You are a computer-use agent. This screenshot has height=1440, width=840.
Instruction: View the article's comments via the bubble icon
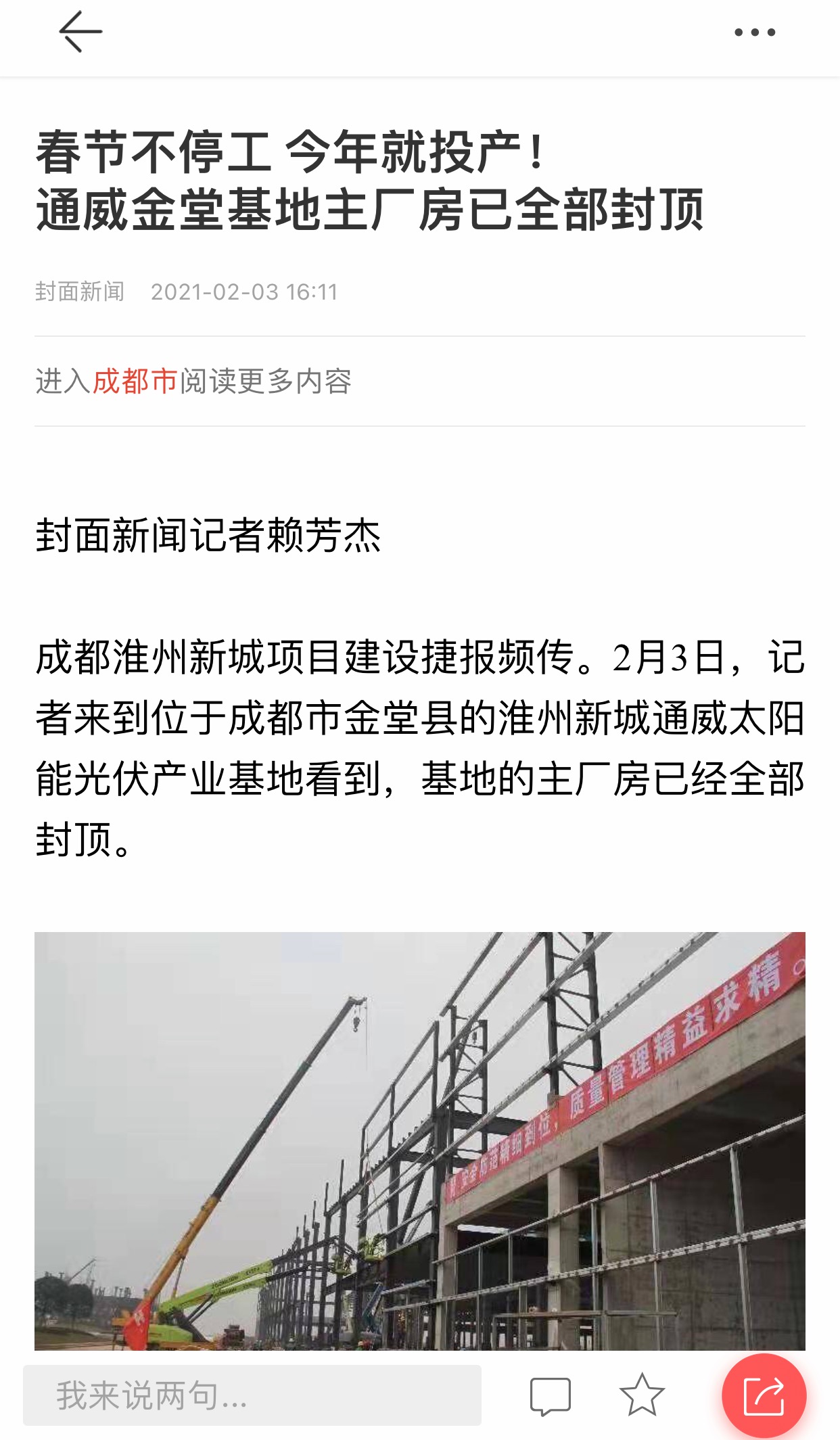[x=550, y=1396]
